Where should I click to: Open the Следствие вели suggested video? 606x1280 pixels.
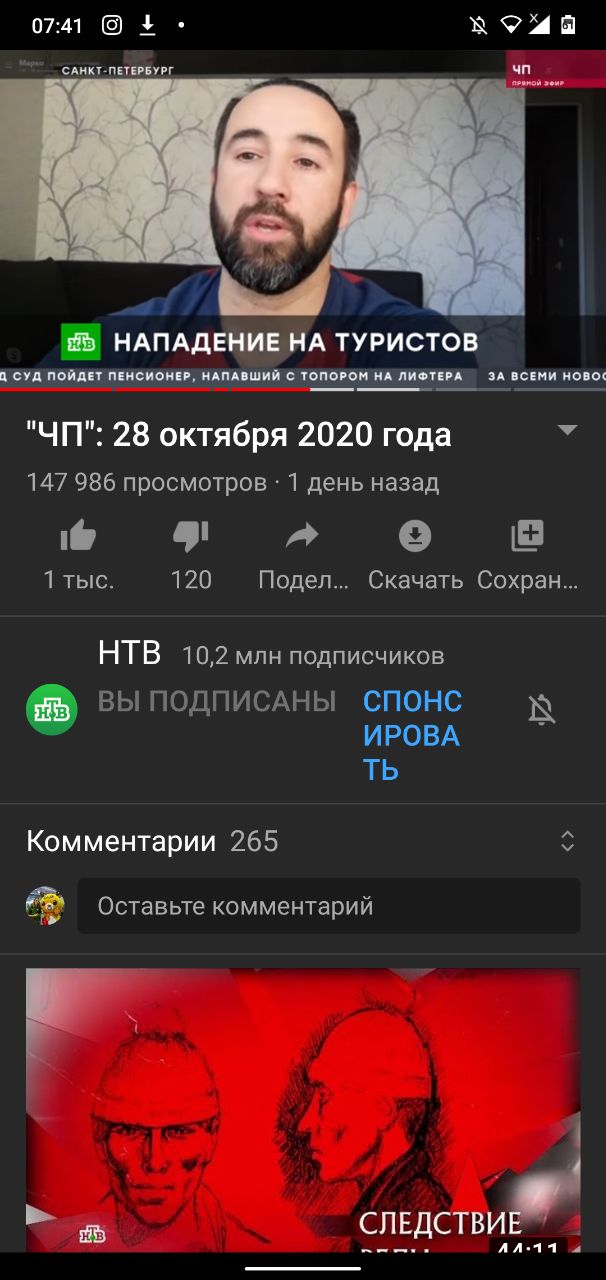pos(303,1110)
